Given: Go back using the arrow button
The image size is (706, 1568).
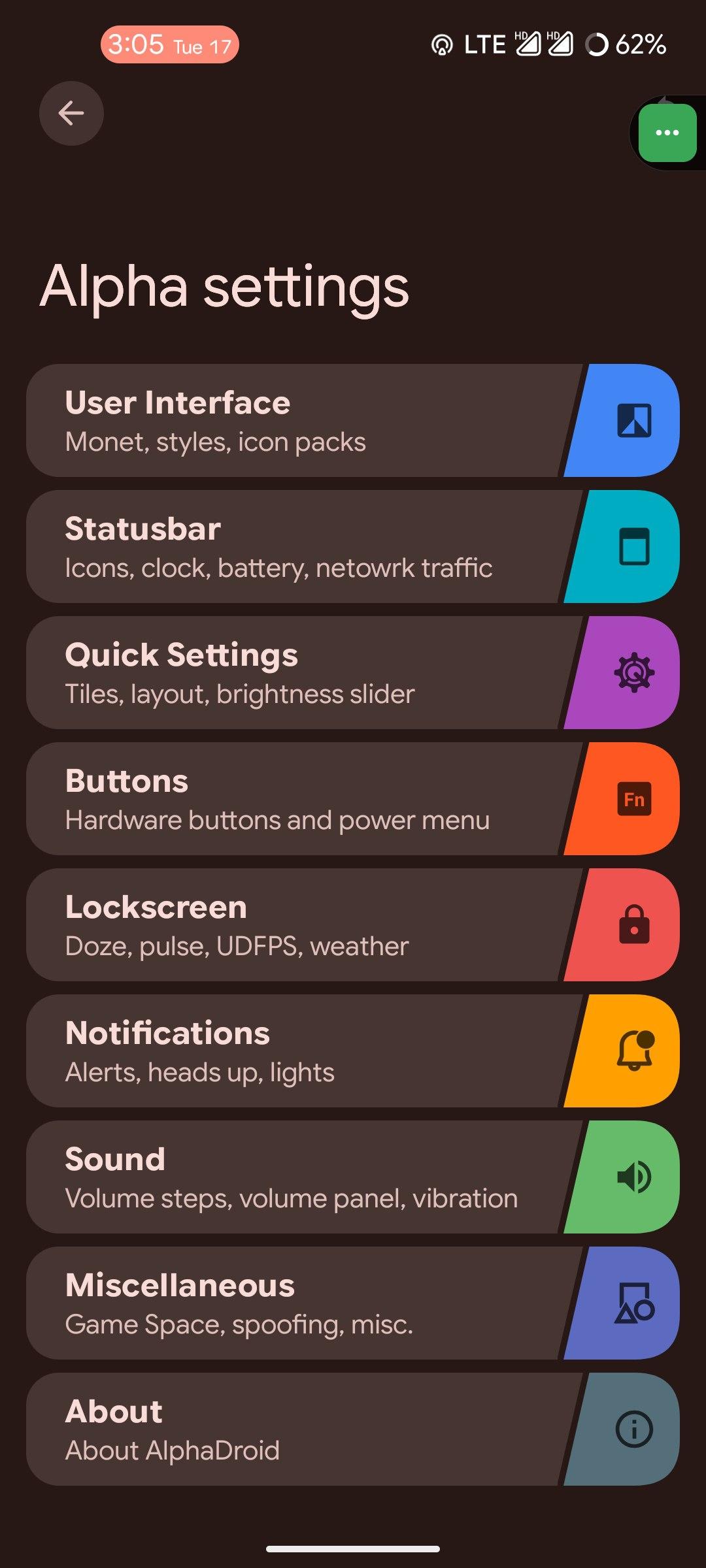Looking at the screenshot, I should point(71,114).
